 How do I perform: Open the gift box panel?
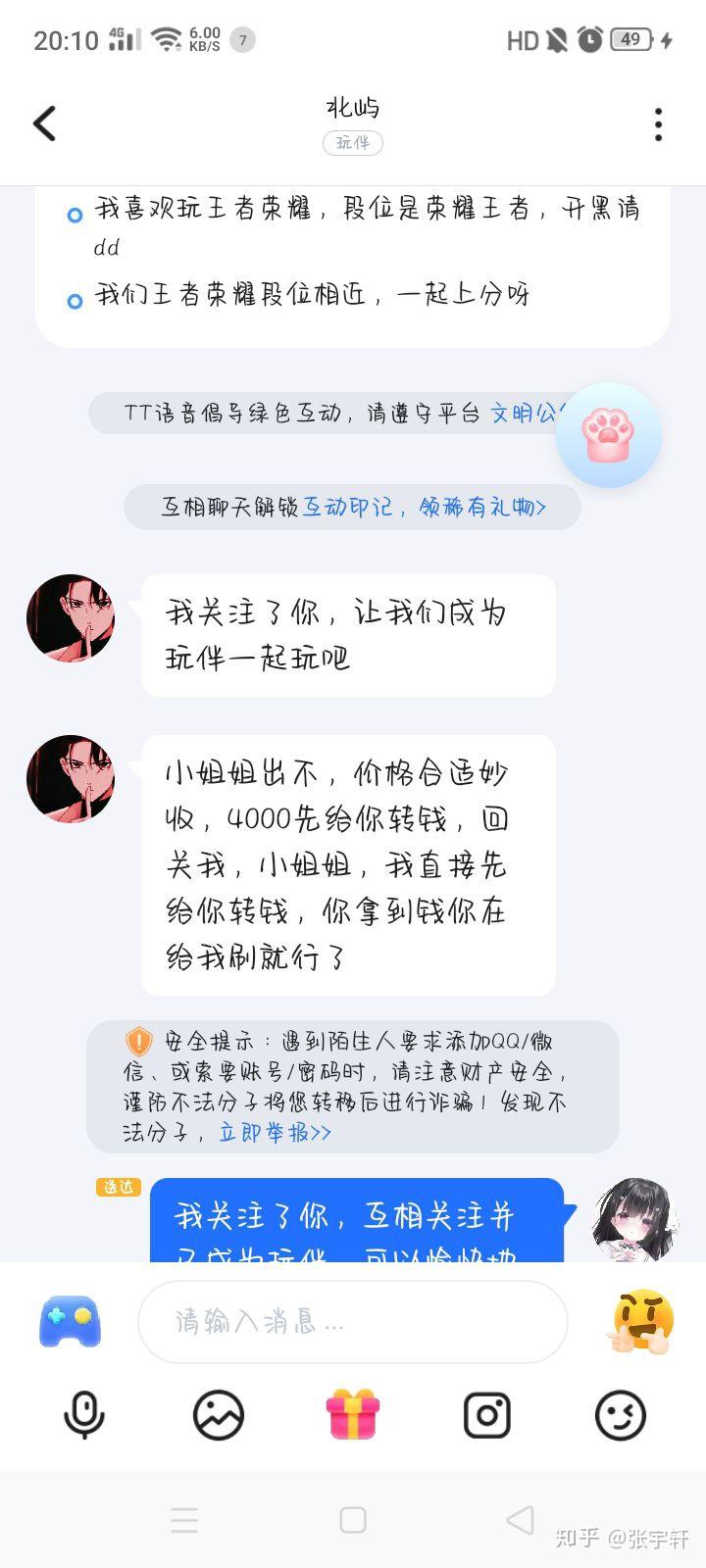[x=353, y=1415]
